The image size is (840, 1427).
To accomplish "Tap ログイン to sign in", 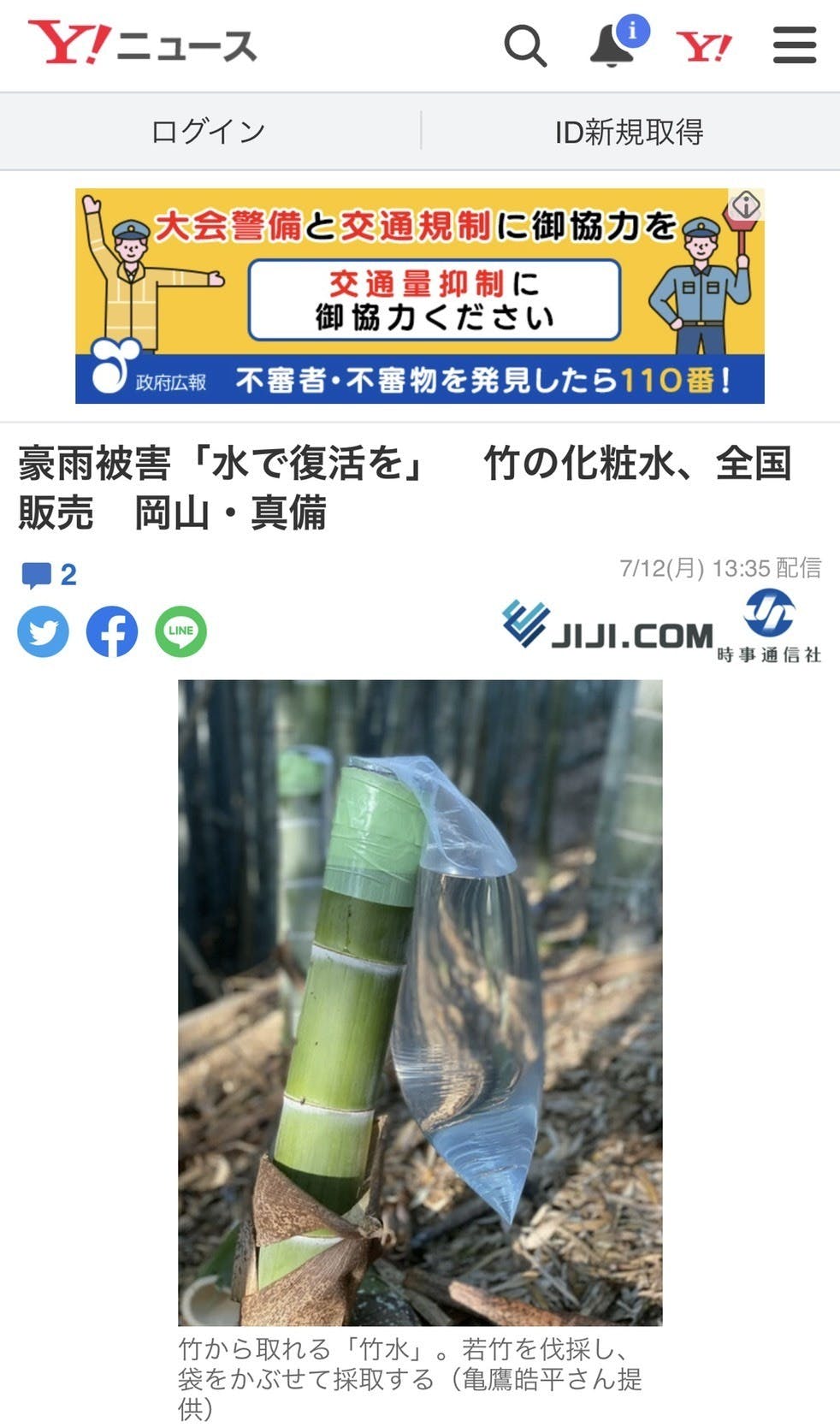I will click(209, 132).
